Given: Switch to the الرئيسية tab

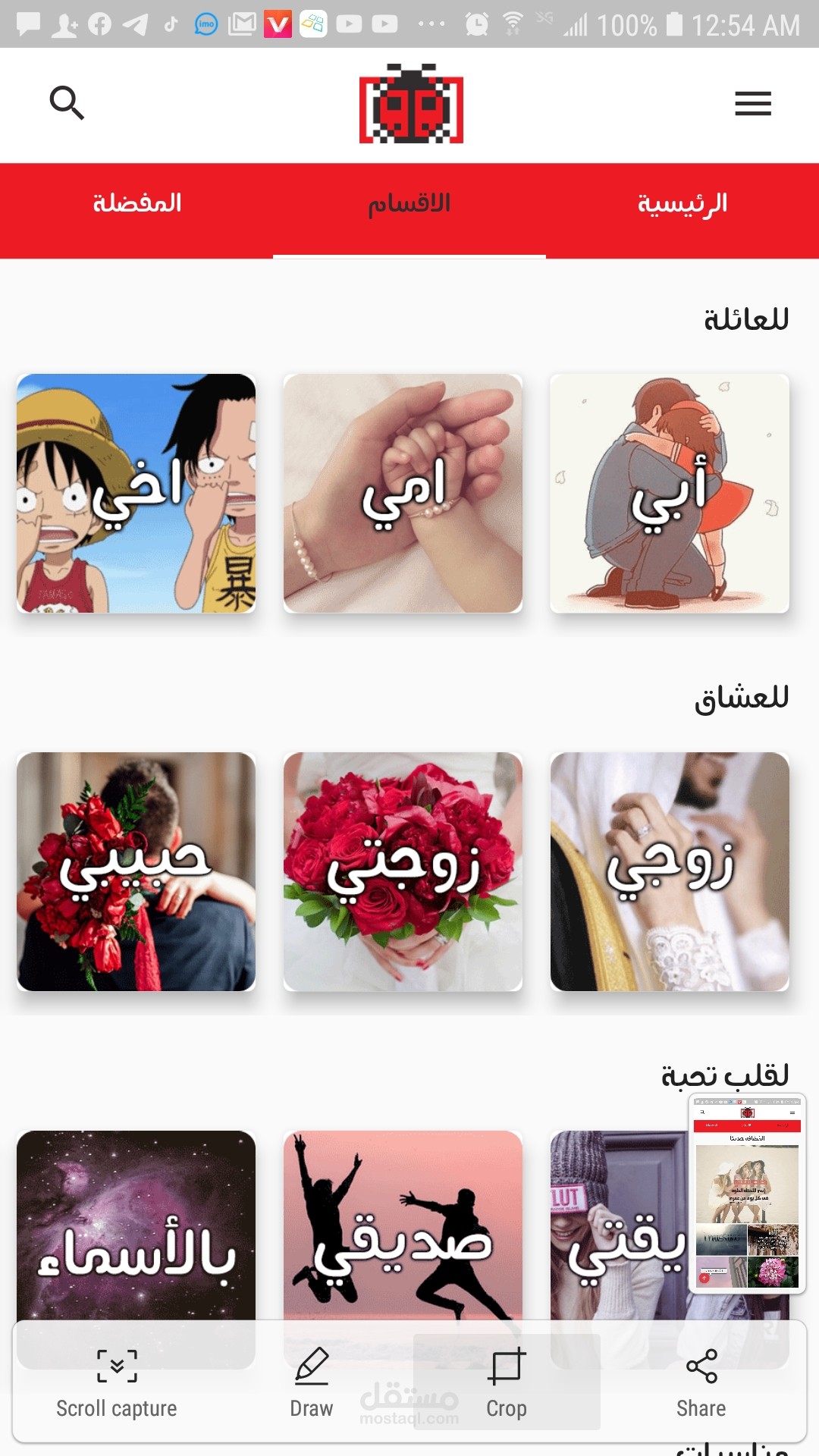Looking at the screenshot, I should click(682, 203).
